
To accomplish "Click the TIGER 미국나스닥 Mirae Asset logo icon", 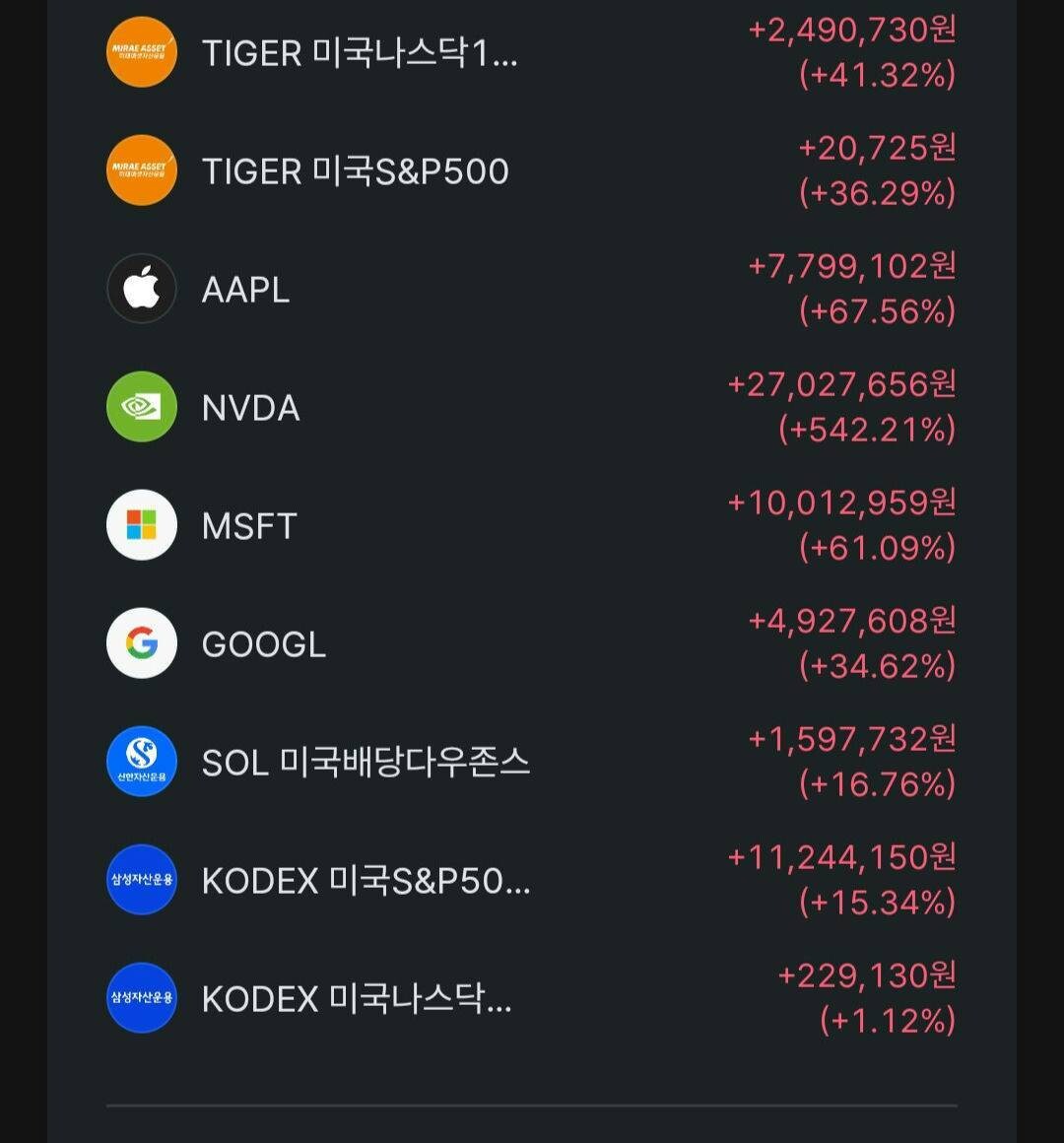I will (x=142, y=51).
